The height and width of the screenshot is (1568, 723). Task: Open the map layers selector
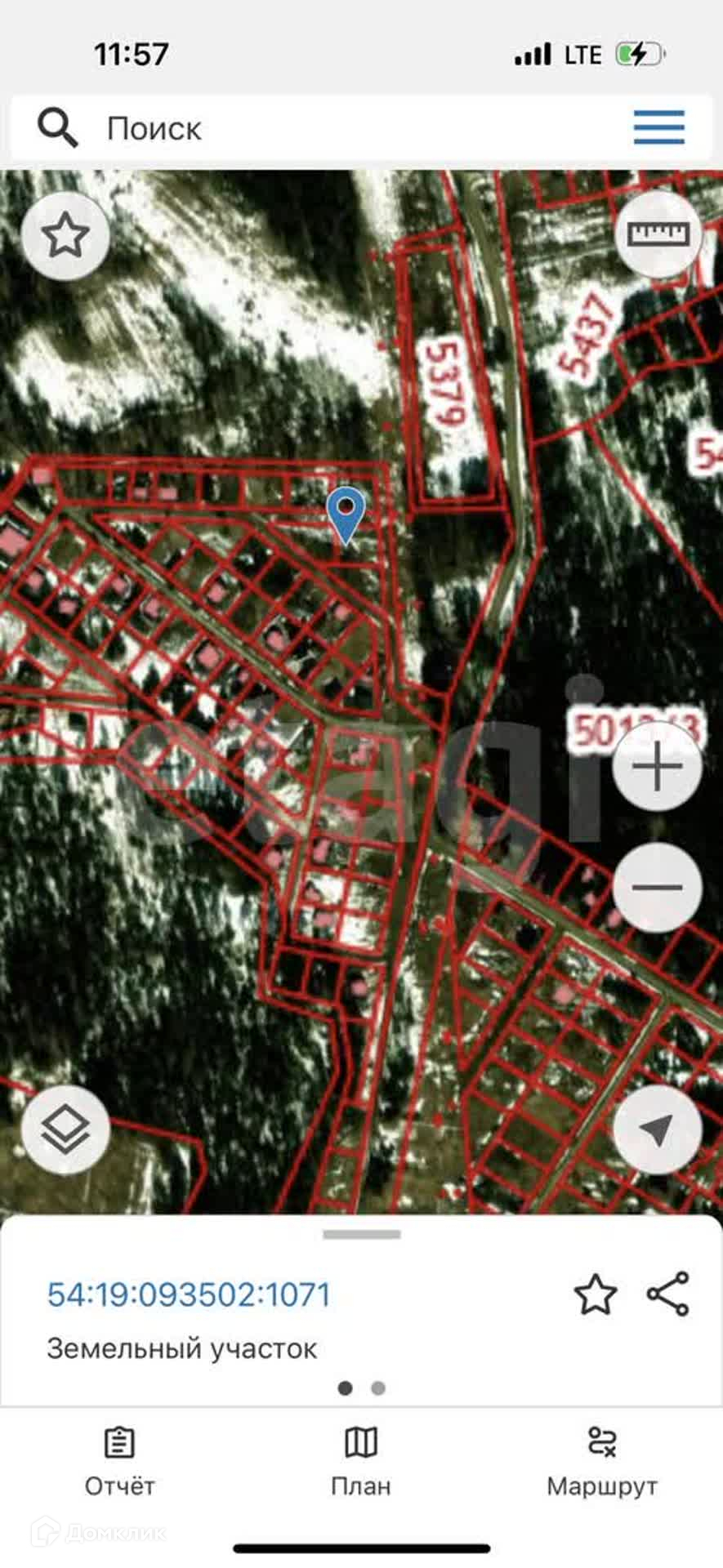coord(65,1129)
